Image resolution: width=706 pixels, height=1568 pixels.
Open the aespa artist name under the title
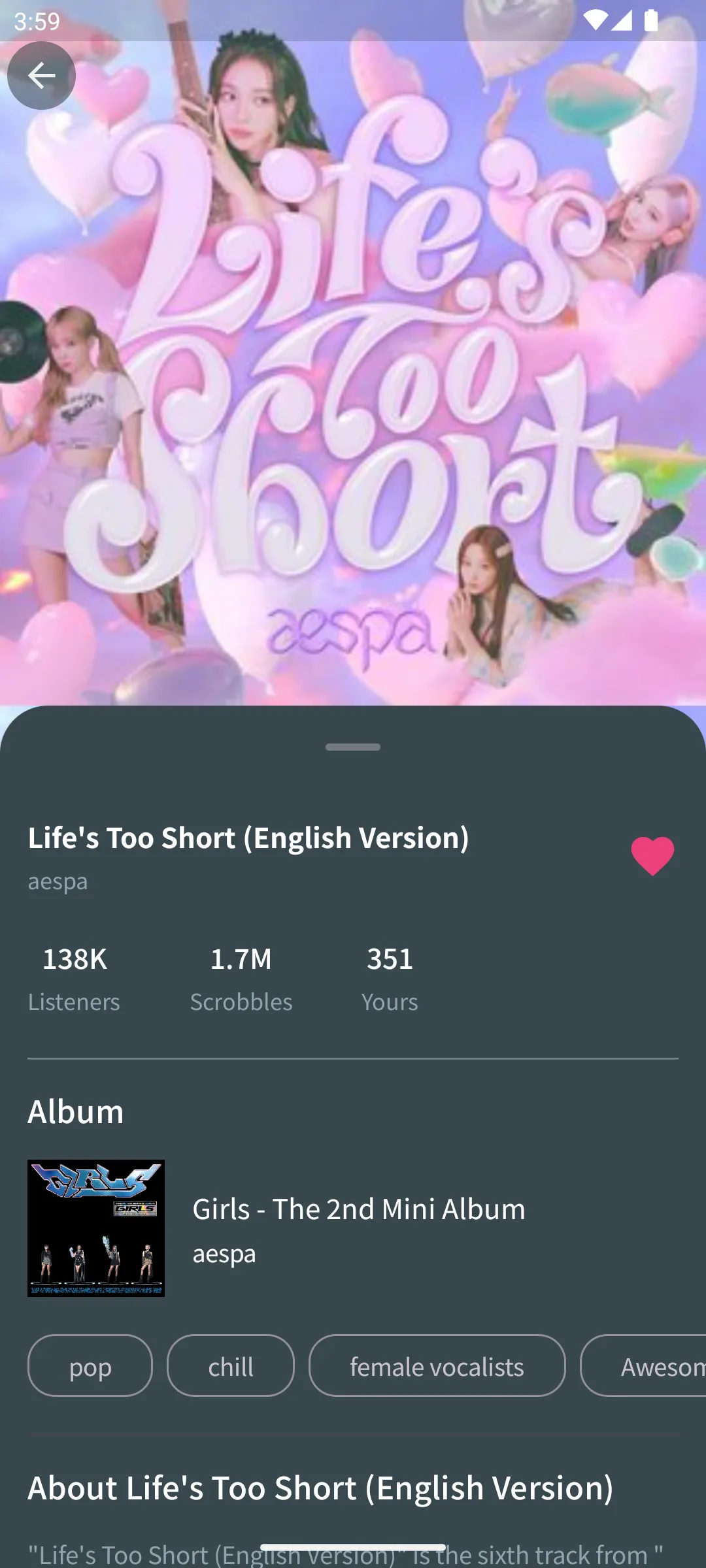coord(58,881)
